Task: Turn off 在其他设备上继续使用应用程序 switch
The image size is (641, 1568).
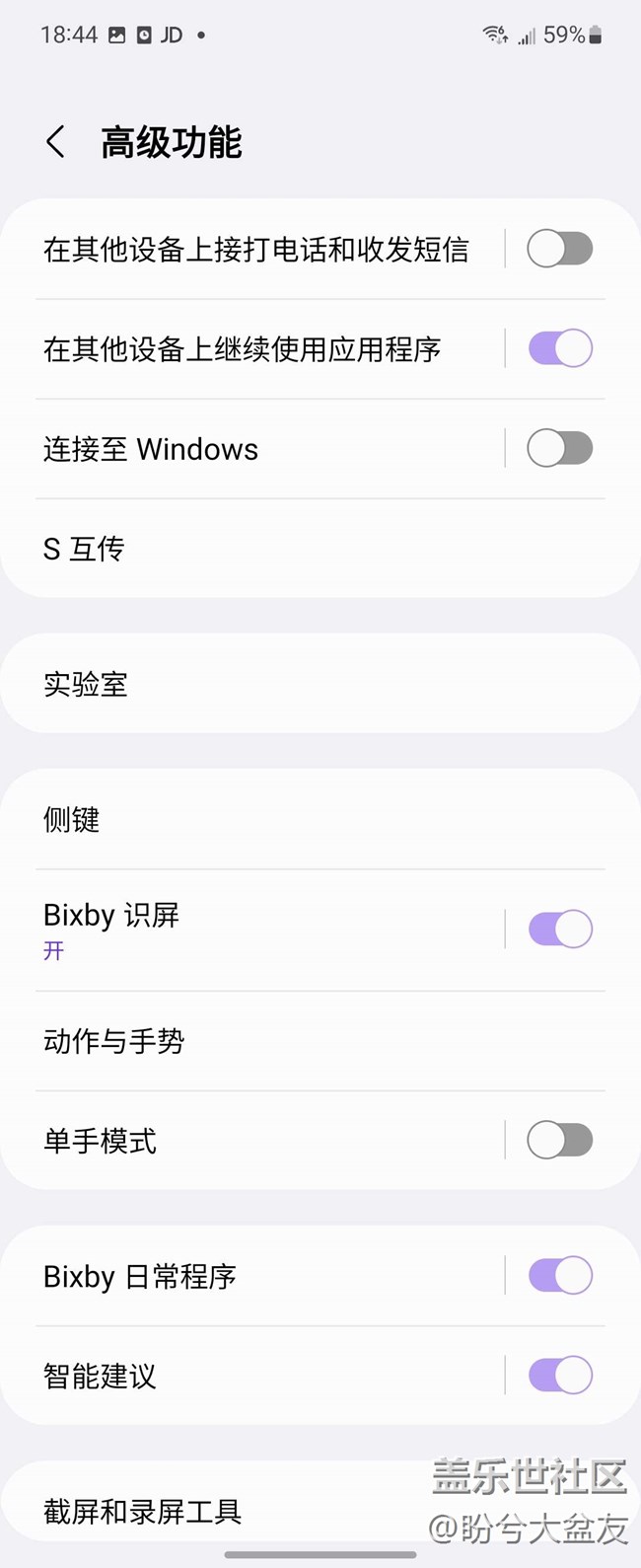Action: tap(559, 348)
